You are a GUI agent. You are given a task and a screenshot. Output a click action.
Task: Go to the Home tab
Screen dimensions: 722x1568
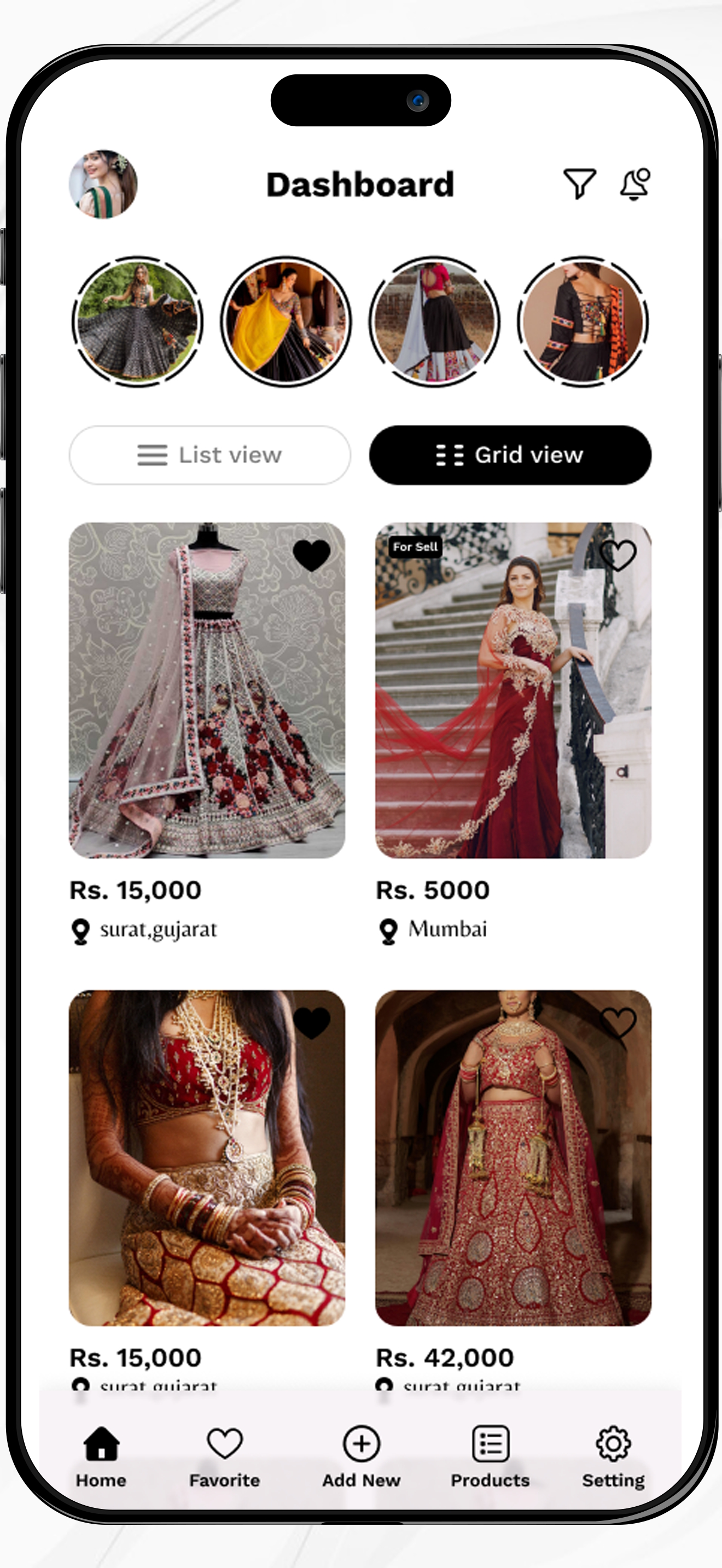coord(101,1456)
